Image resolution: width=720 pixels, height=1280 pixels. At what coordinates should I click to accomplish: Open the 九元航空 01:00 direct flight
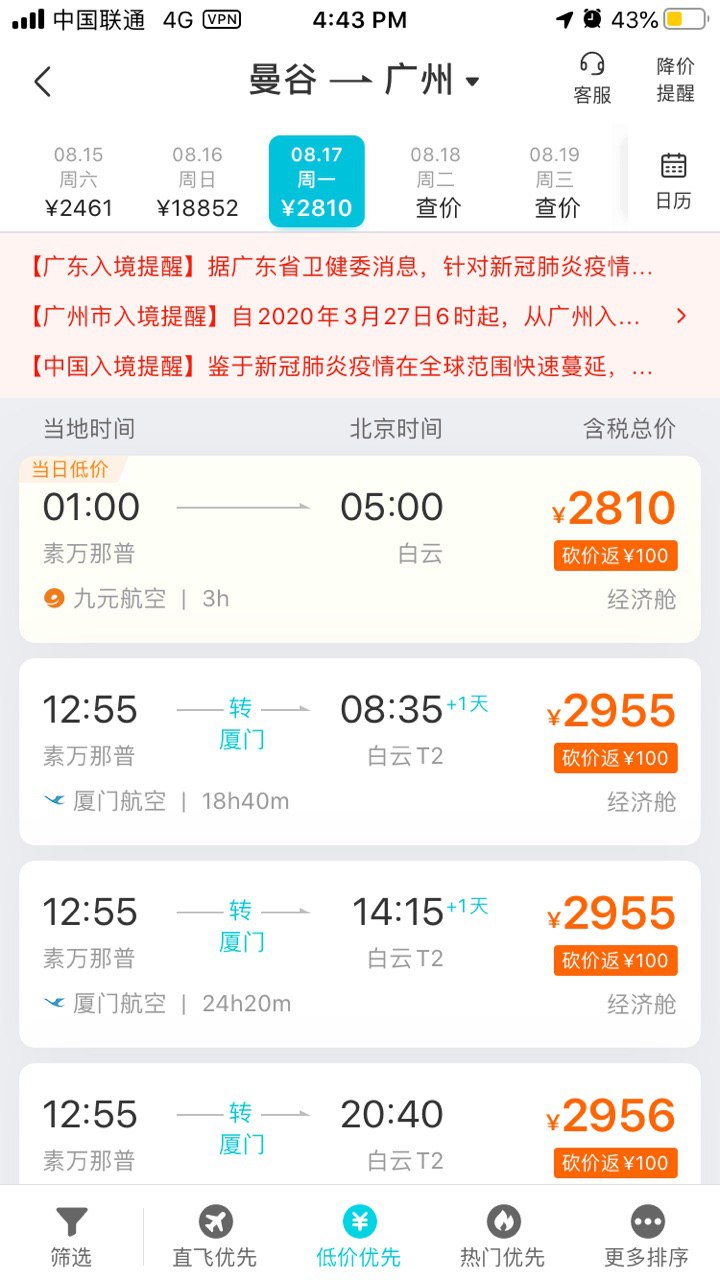point(360,549)
